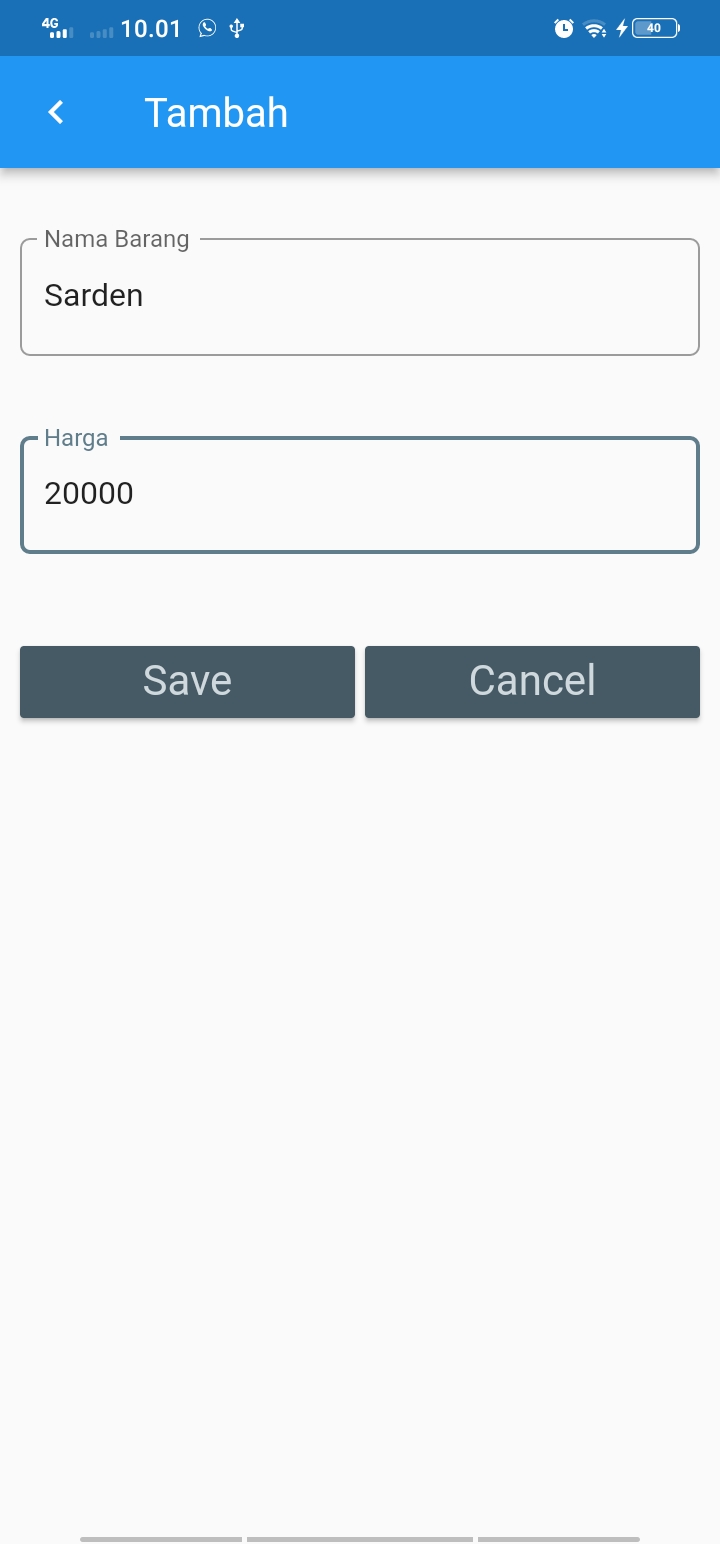Select the Harga input containing 20000
Viewport: 720px width, 1544px height.
click(360, 494)
